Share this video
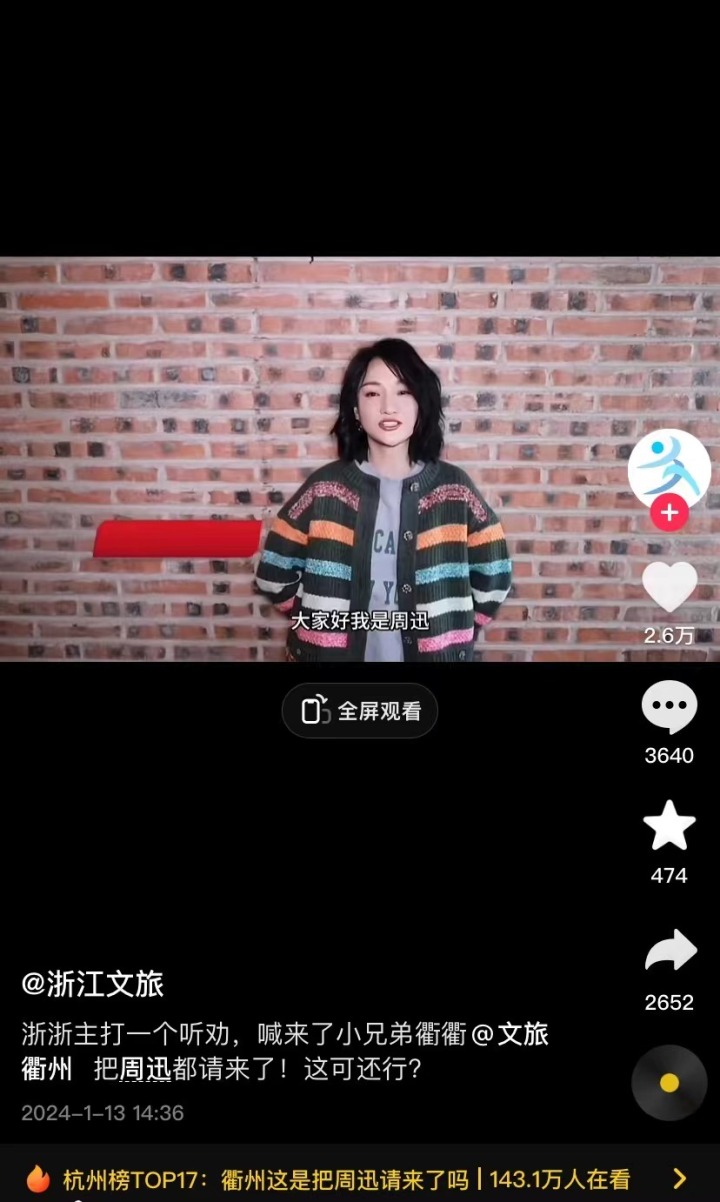 tap(669, 951)
